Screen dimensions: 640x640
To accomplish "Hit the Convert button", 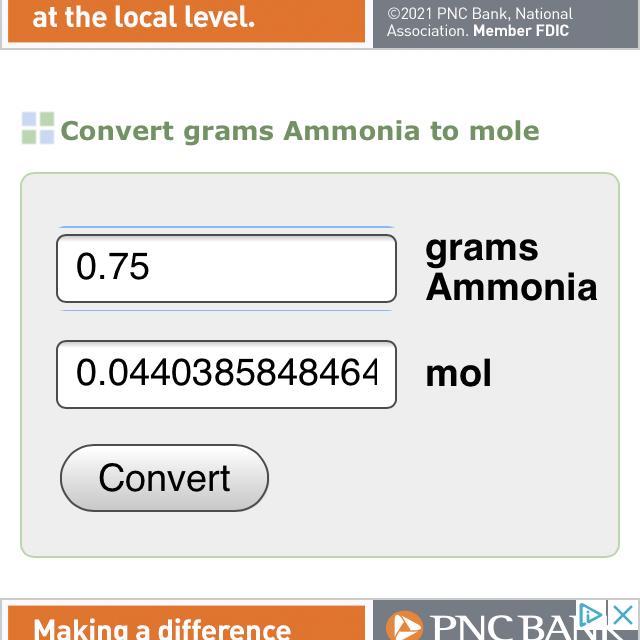I will click(164, 478).
